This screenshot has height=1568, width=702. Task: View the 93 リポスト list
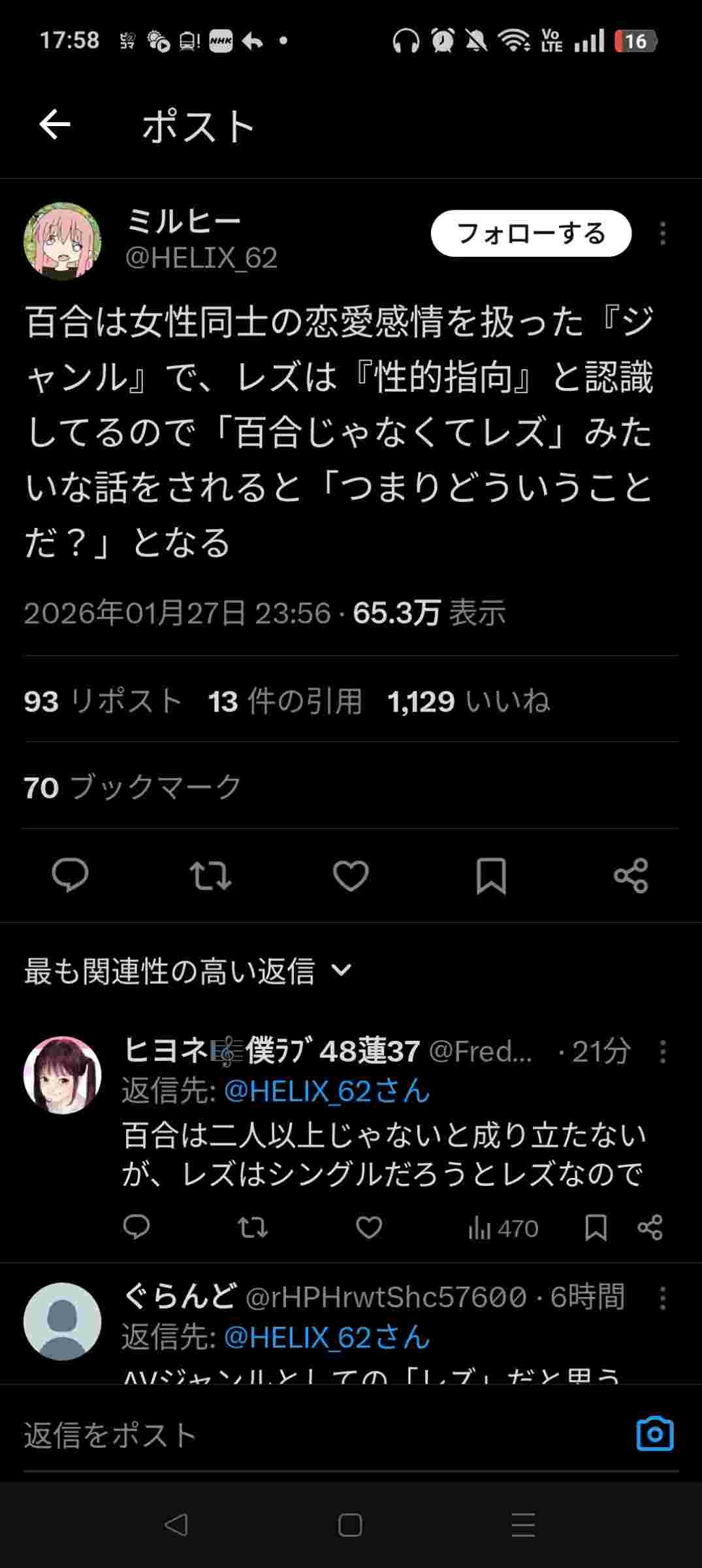[x=103, y=702]
